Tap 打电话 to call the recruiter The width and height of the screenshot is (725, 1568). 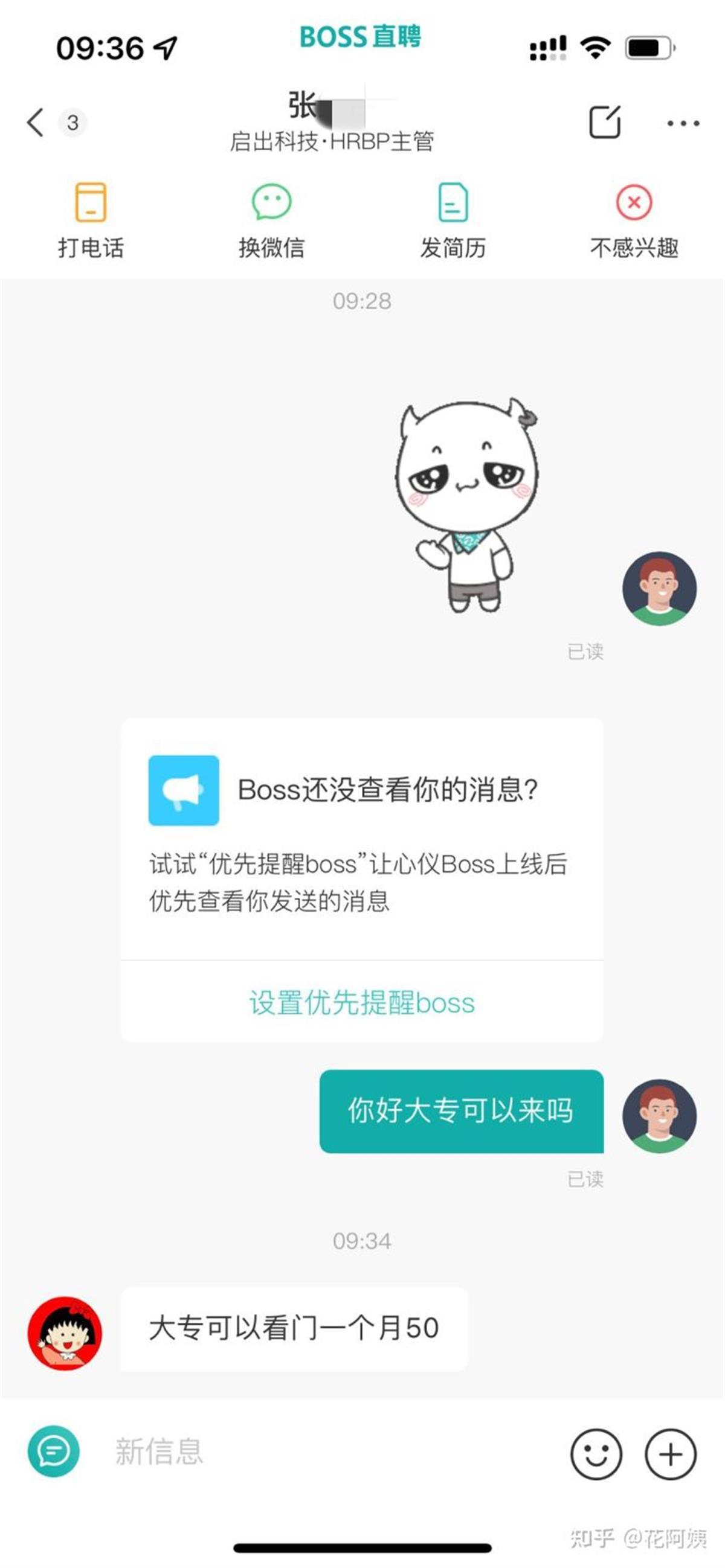(x=91, y=220)
